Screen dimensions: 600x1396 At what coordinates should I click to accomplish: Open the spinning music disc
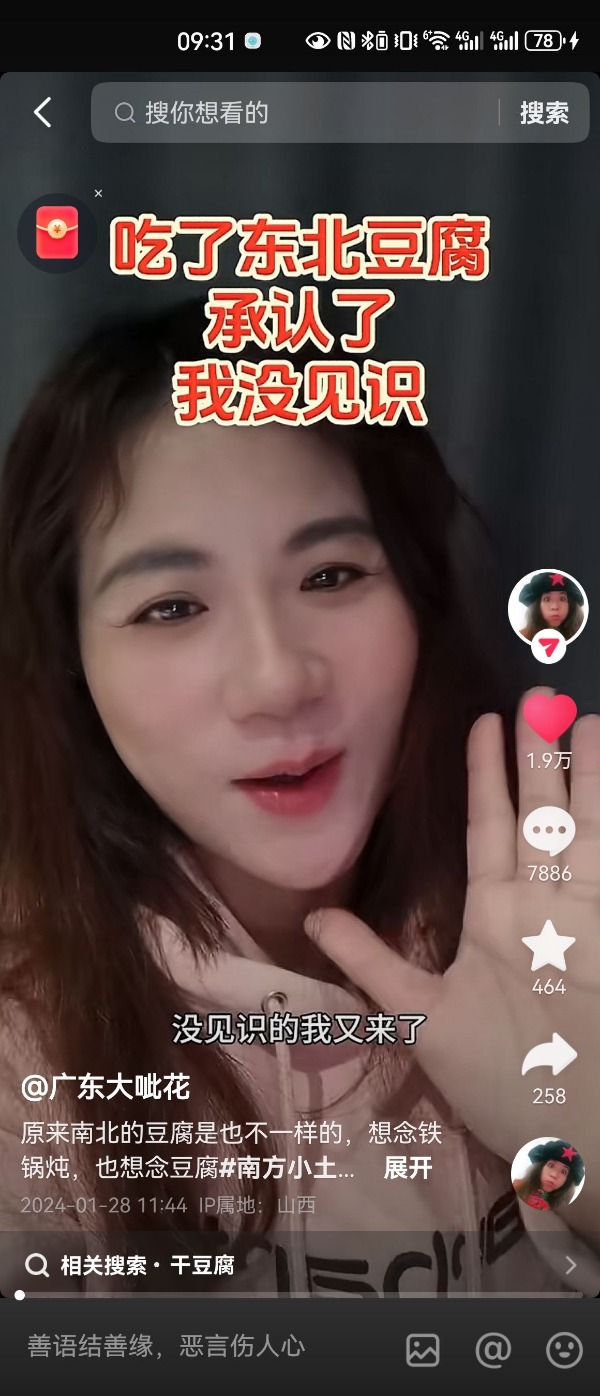click(547, 1174)
